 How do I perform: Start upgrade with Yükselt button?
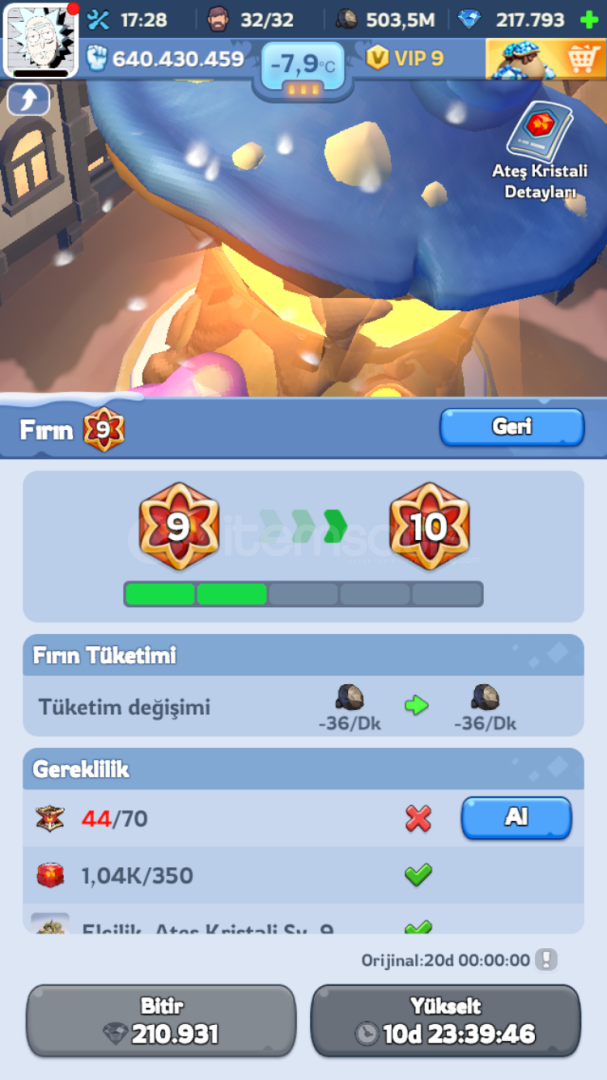pyautogui.click(x=446, y=1021)
